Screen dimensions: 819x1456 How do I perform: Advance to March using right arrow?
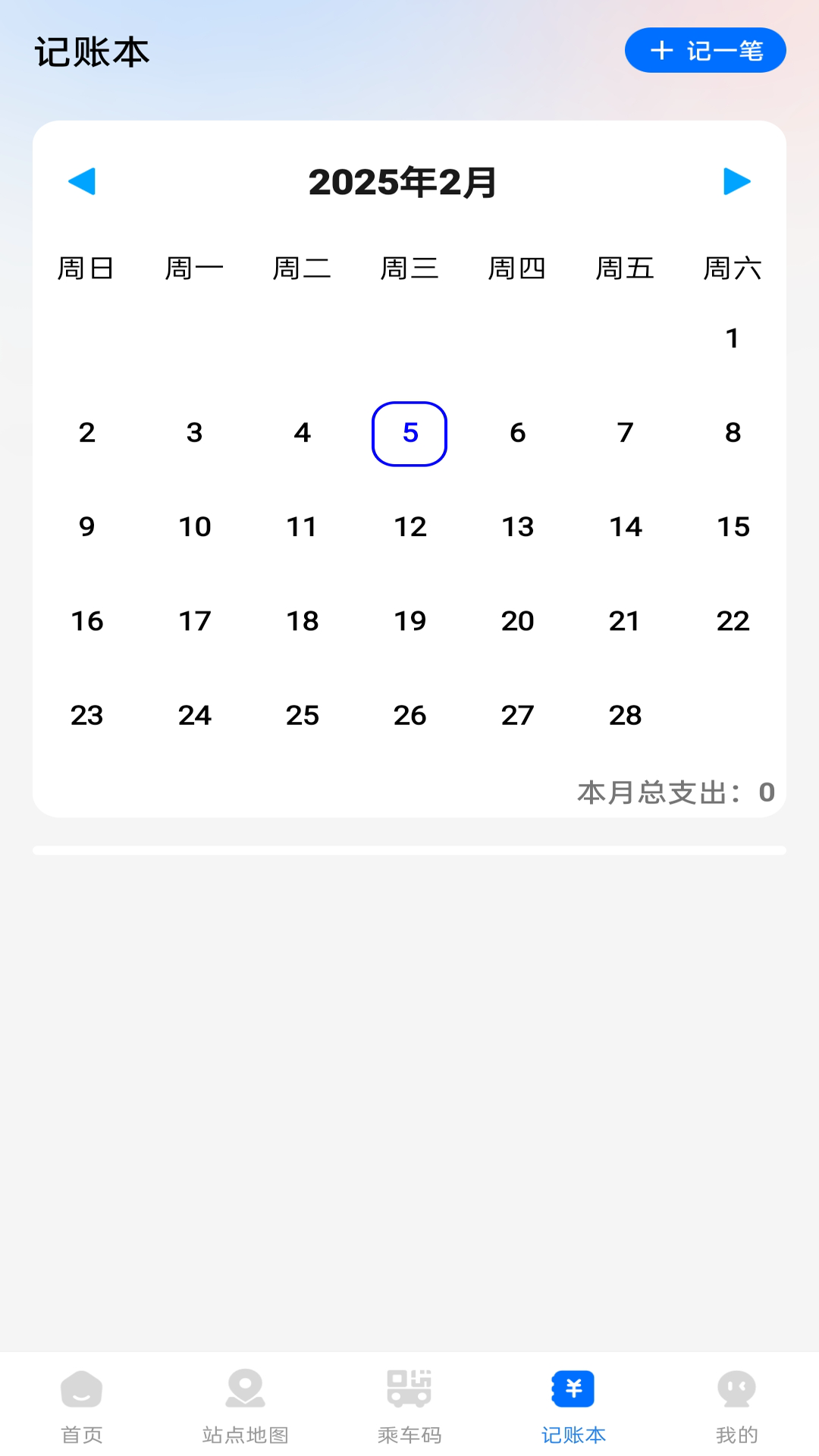736,181
